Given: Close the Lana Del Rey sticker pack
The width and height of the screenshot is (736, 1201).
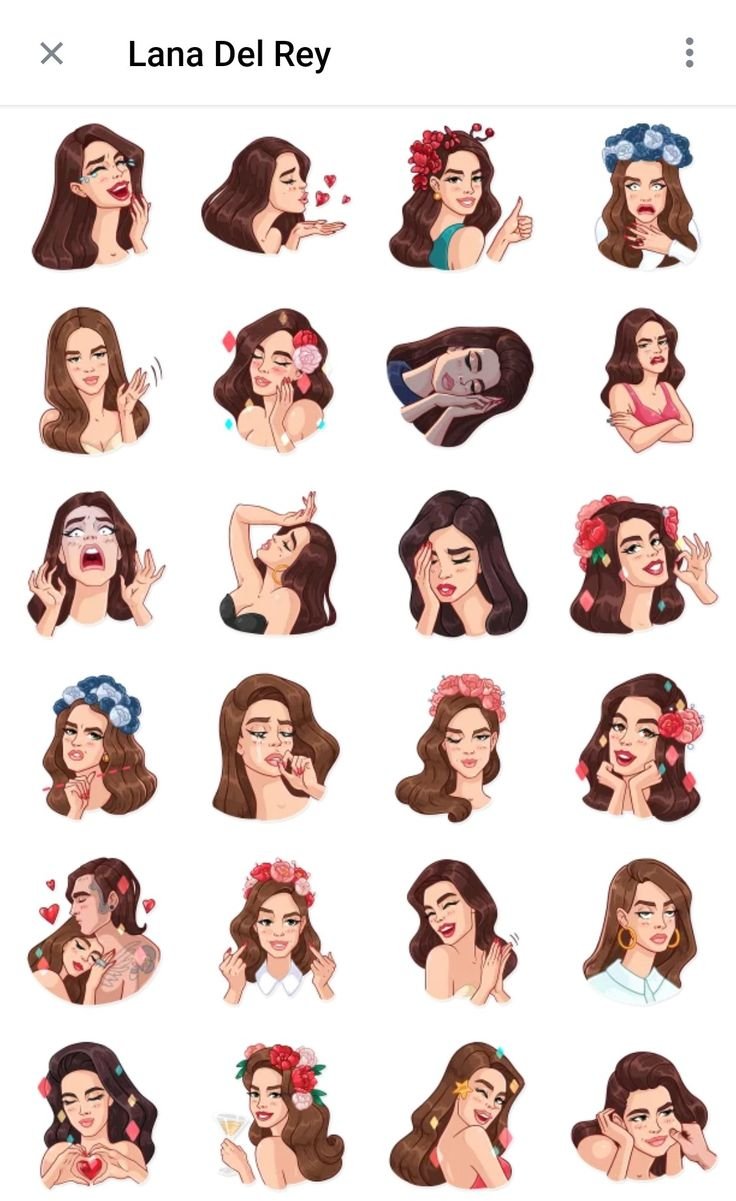Looking at the screenshot, I should [51, 53].
